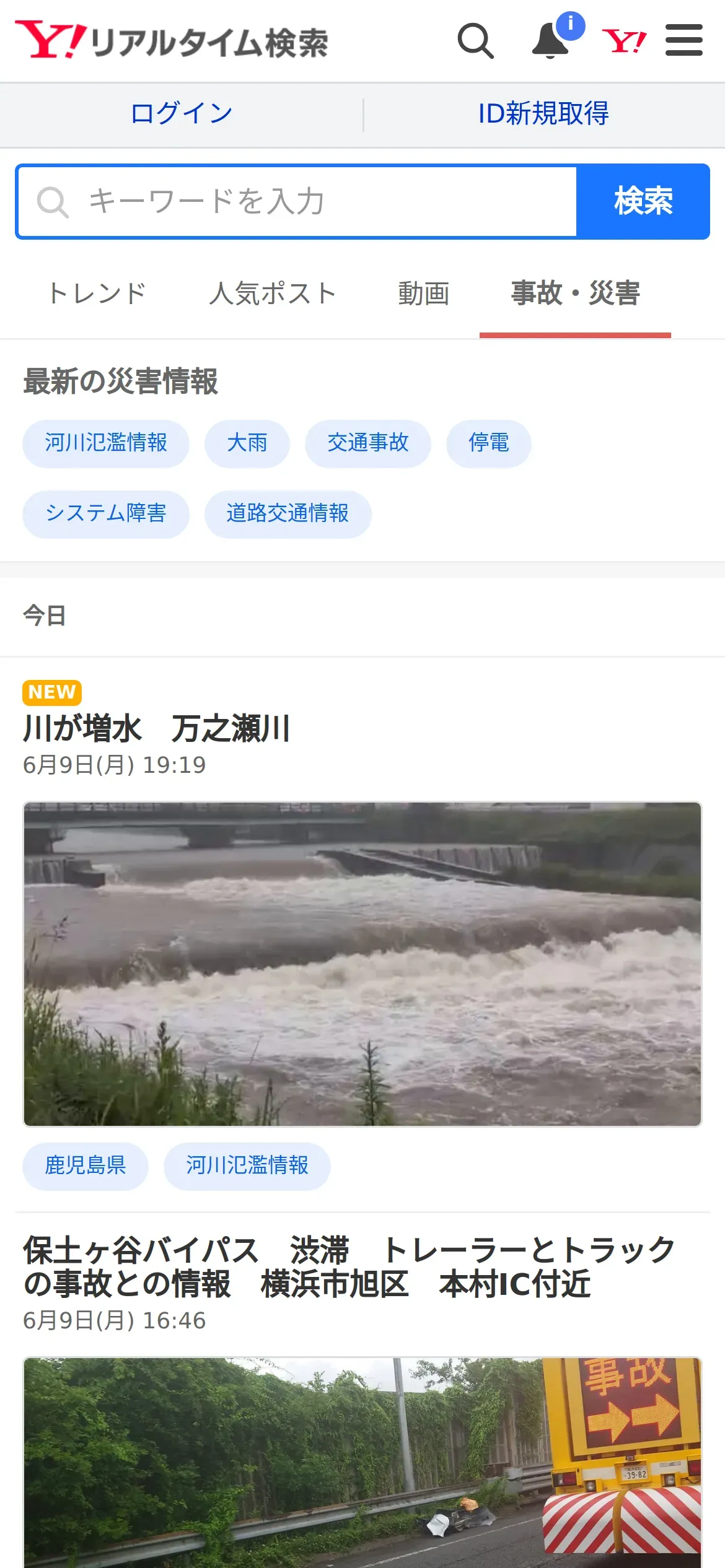Open the 保土ヶ谷バイパス 渋滞 accident post

(349, 1267)
